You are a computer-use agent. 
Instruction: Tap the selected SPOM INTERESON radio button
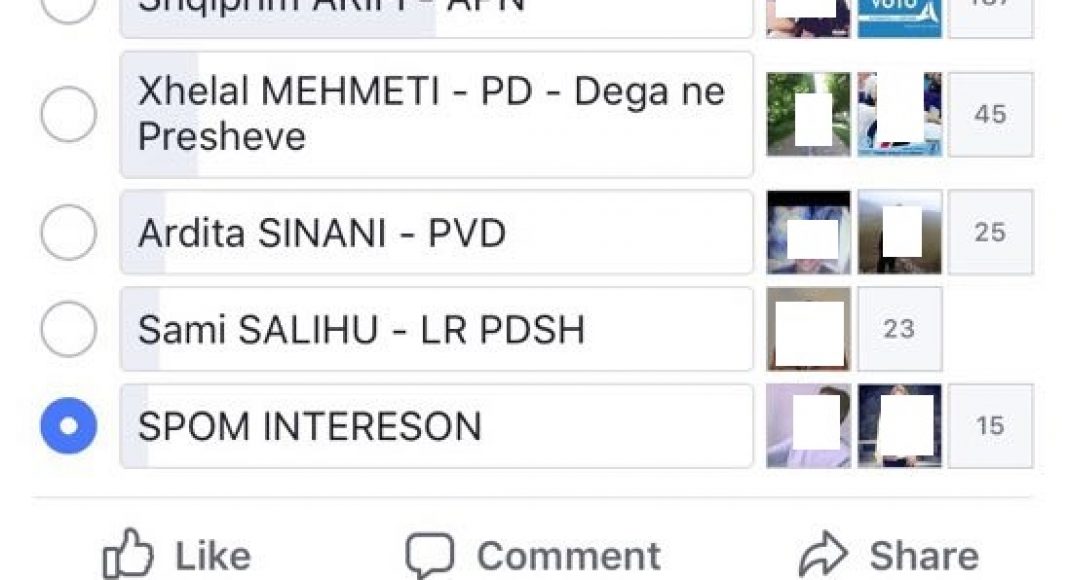pos(68,426)
